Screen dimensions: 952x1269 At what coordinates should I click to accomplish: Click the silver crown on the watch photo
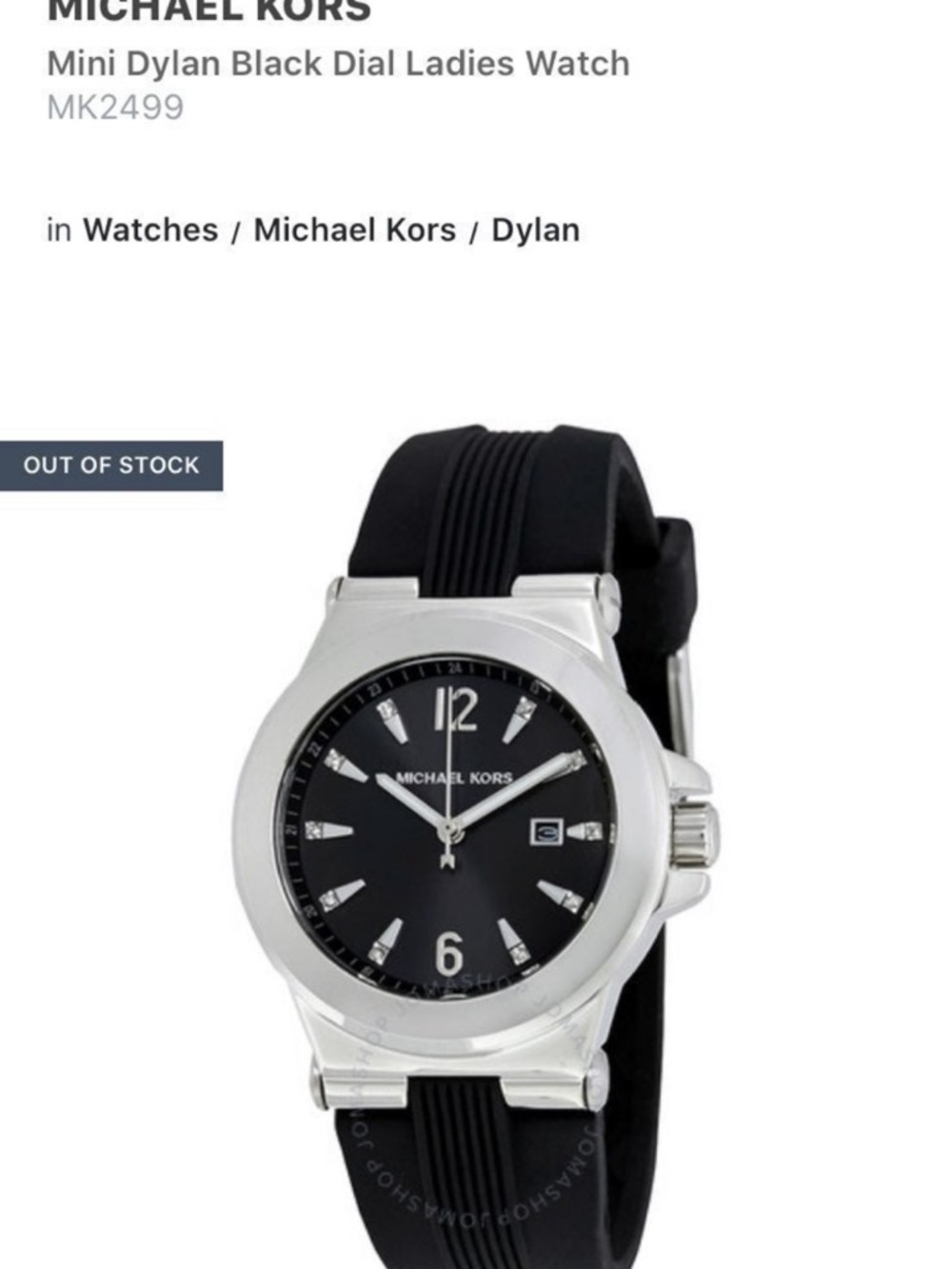(693, 831)
